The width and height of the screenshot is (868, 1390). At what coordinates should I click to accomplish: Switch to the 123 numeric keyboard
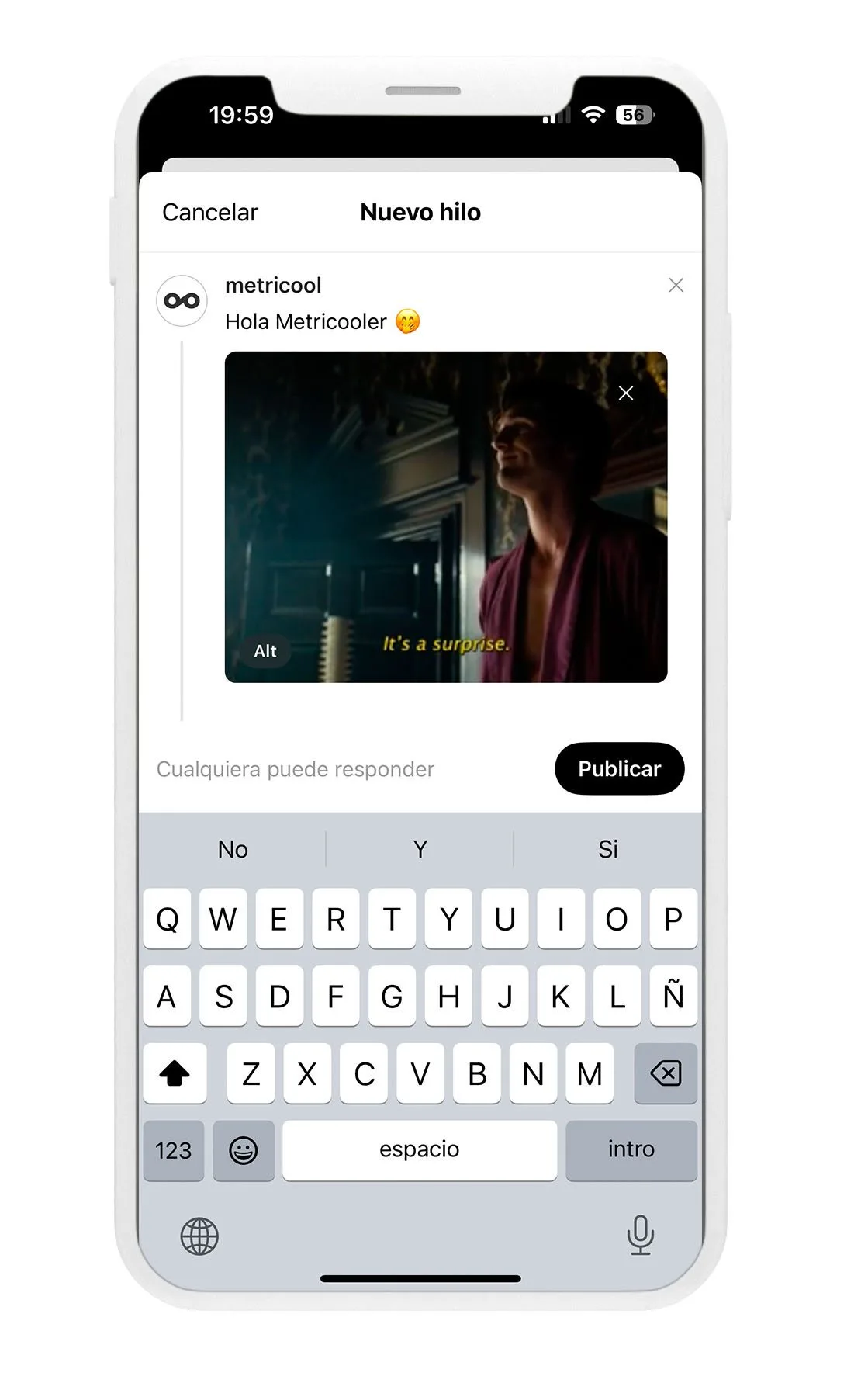point(173,1150)
